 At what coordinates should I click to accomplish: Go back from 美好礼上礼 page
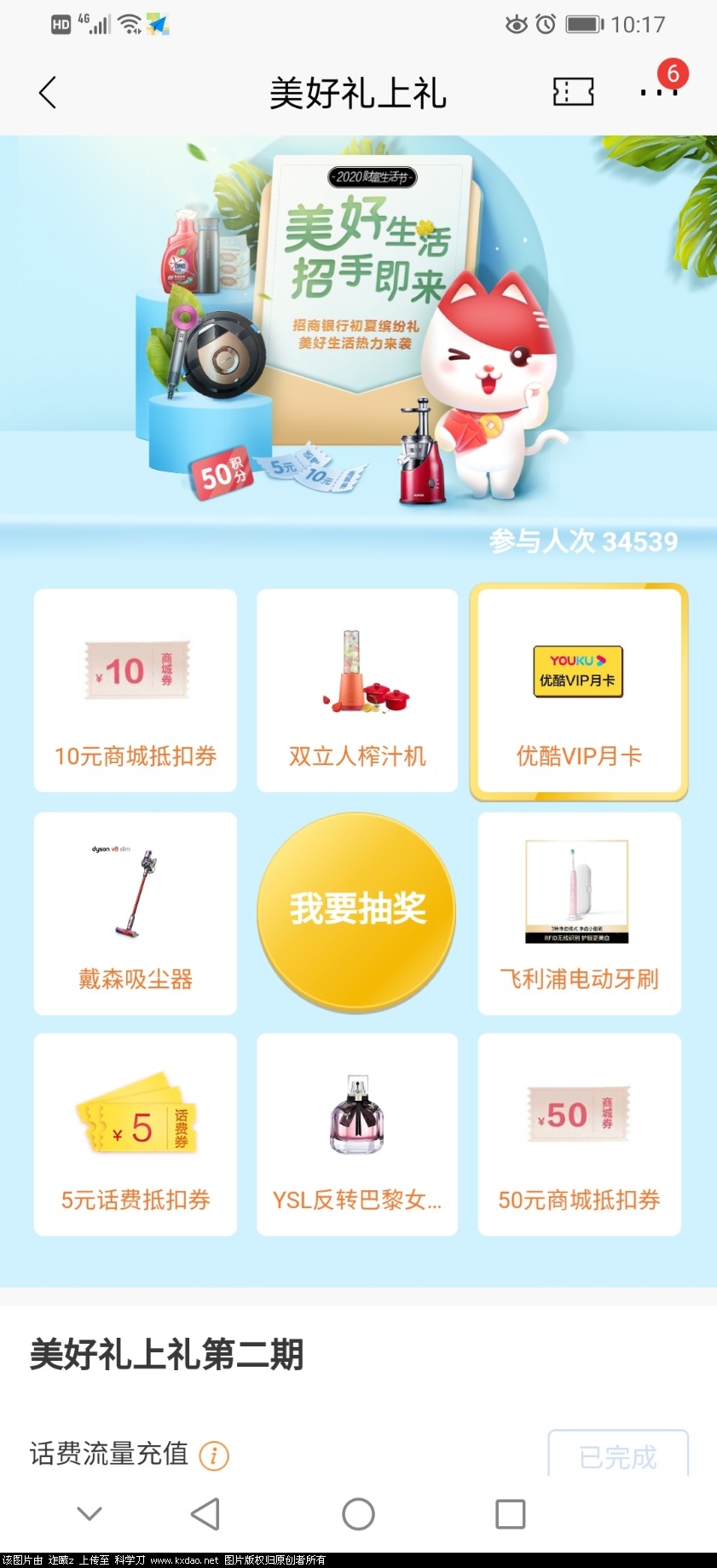point(48,93)
